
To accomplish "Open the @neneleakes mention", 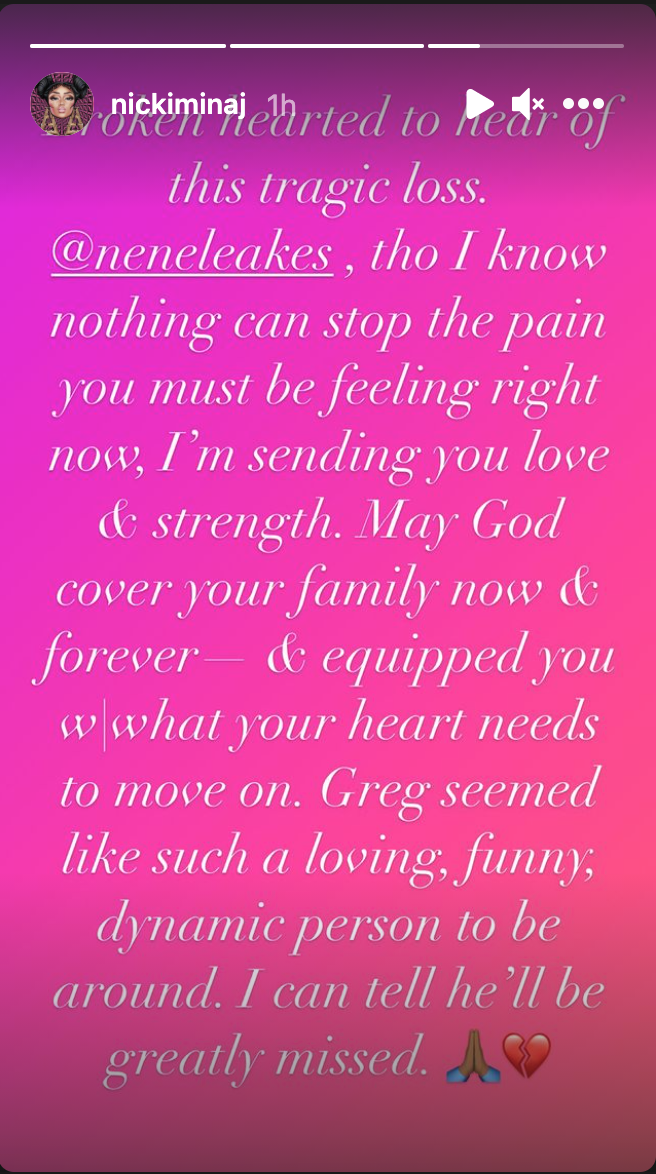I will coord(191,254).
